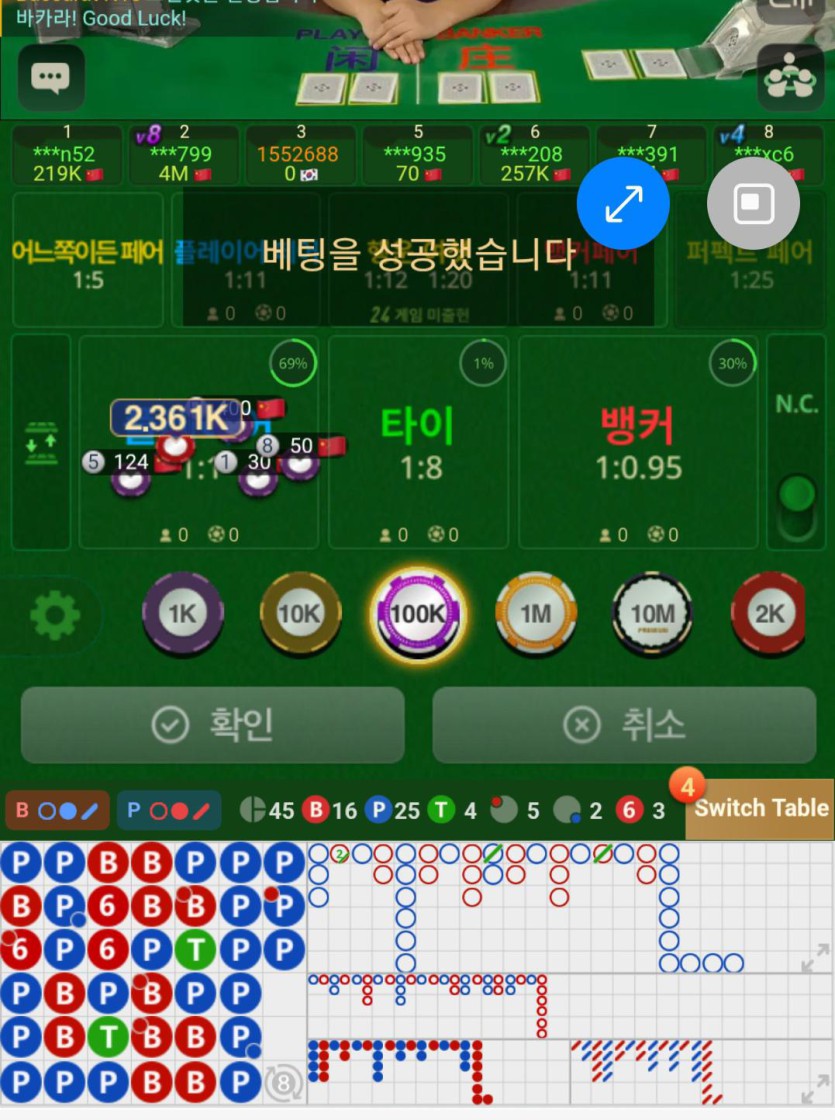This screenshot has height=1120, width=835.
Task: Select the 10K chip
Action: coord(299,613)
